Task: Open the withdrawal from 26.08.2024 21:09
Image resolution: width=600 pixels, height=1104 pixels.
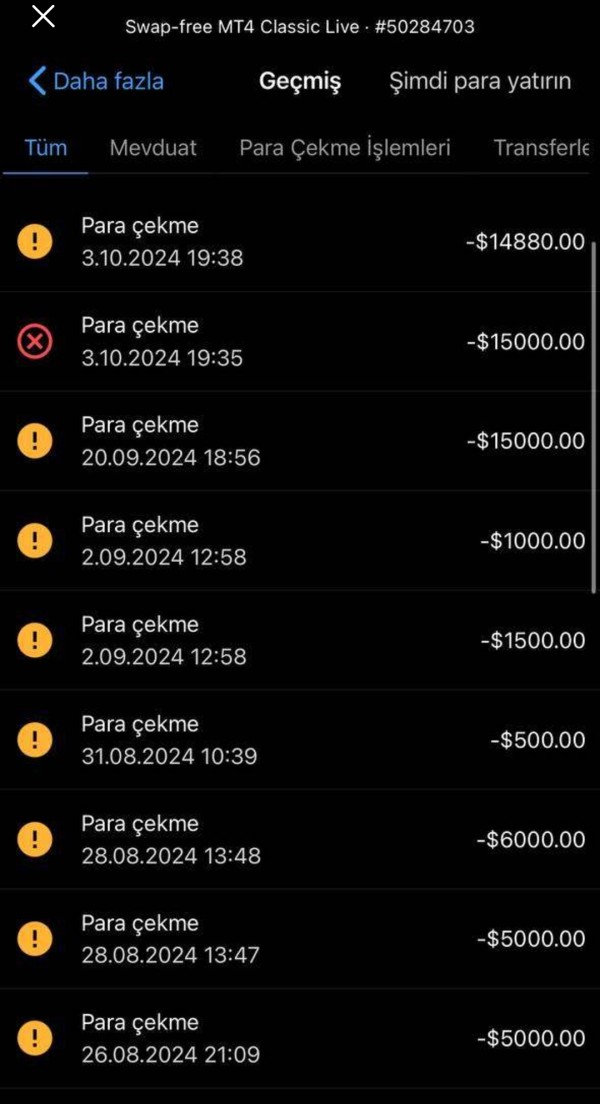Action: [x=300, y=1038]
